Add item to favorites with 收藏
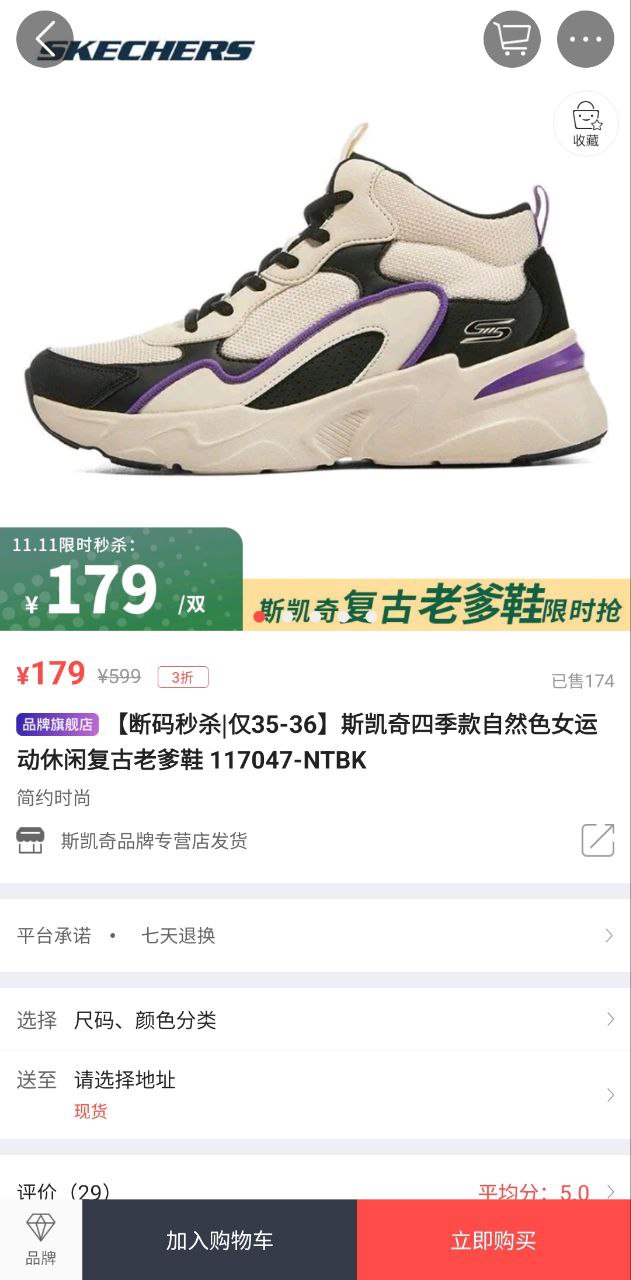 click(x=586, y=124)
